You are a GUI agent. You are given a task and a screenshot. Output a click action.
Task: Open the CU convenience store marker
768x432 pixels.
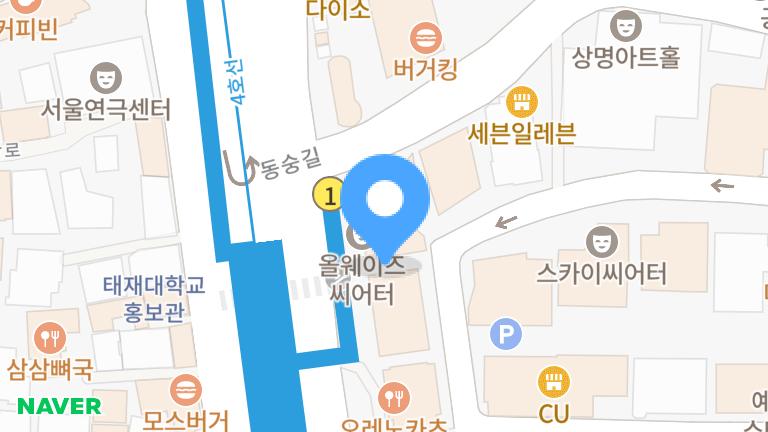pyautogui.click(x=552, y=381)
